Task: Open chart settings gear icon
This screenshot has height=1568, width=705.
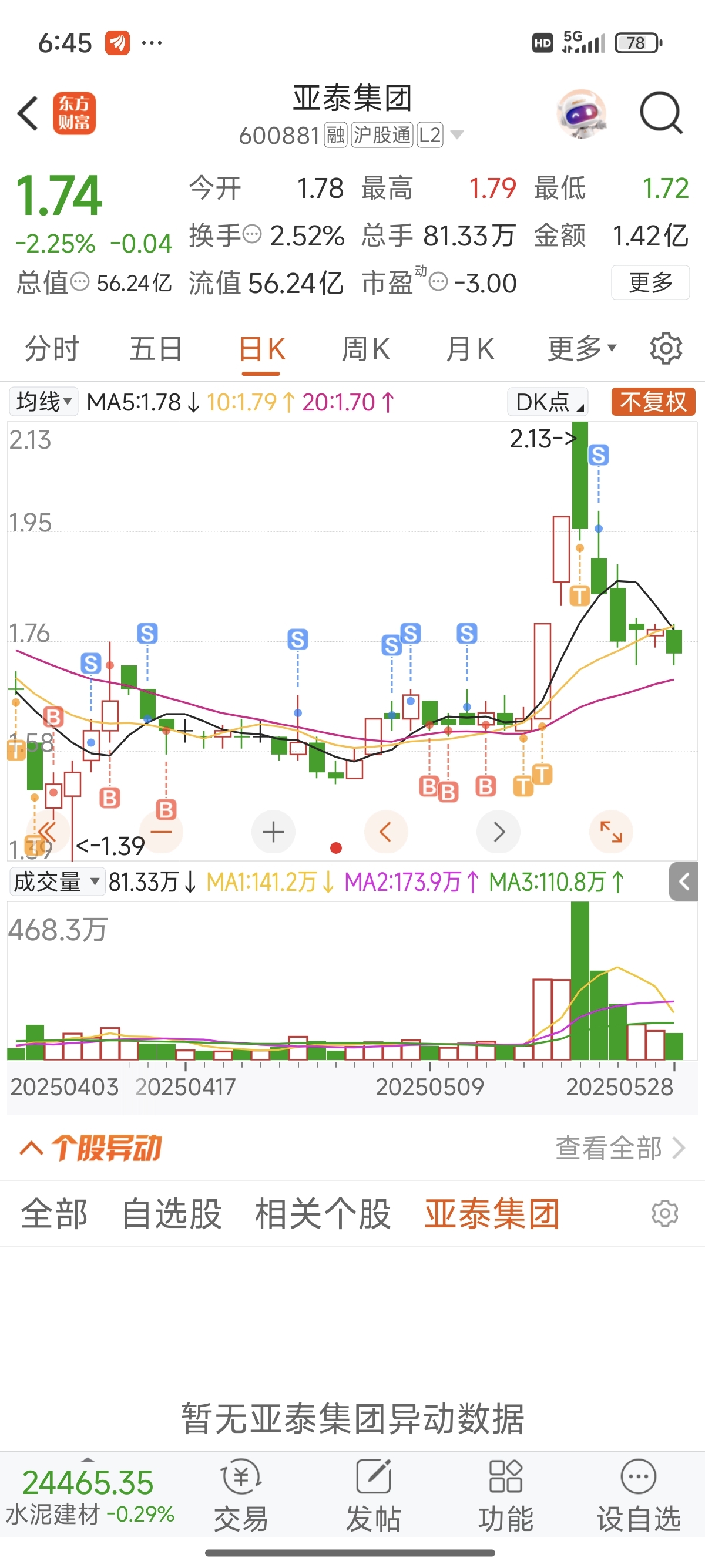Action: click(x=666, y=349)
